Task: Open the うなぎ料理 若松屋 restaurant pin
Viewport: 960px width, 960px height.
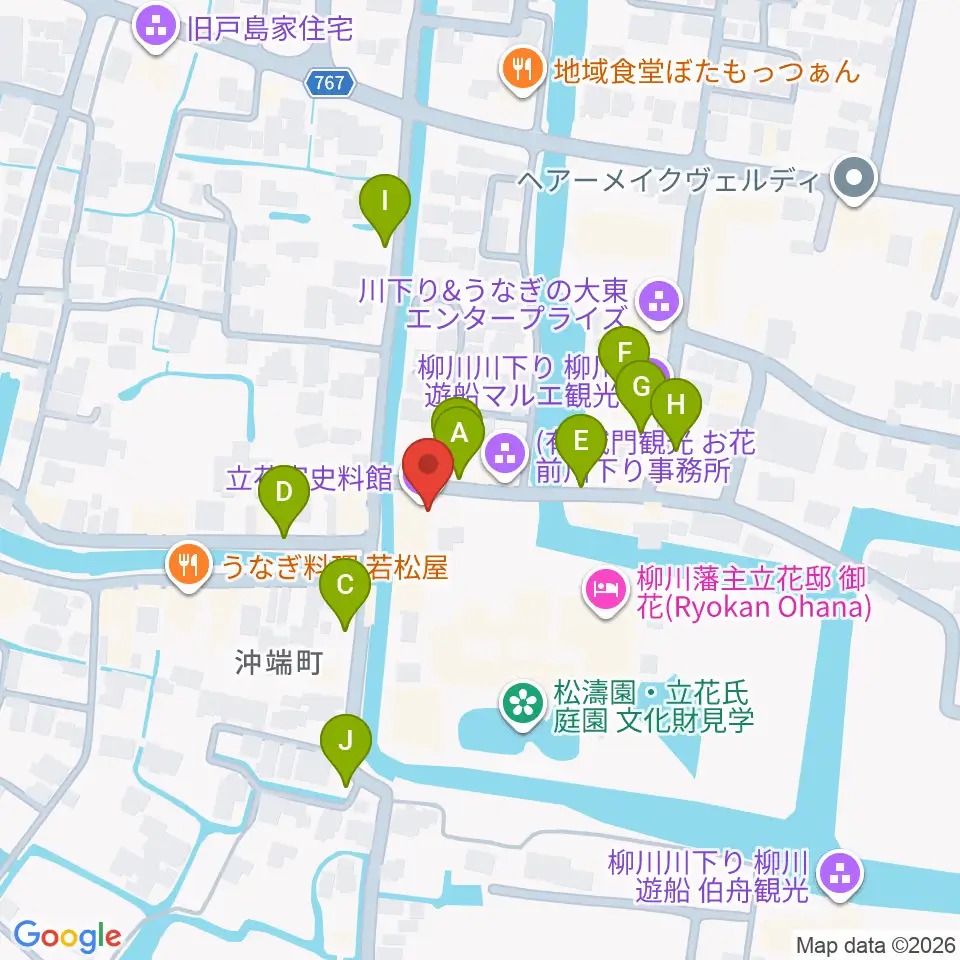Action: [x=189, y=567]
